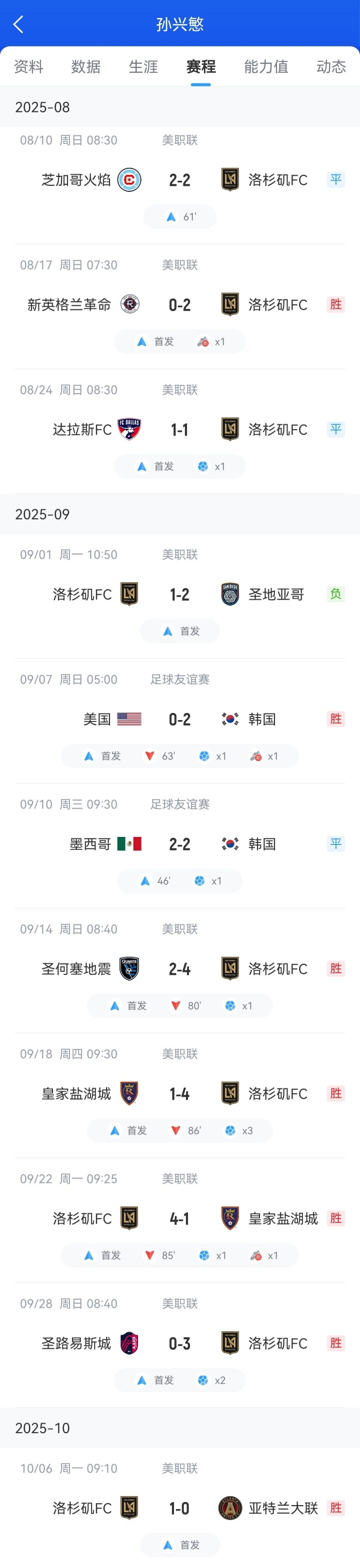Open the 圣路易斯城 vs 洛杉矶FC match
The image size is (360, 1568).
point(179,1343)
